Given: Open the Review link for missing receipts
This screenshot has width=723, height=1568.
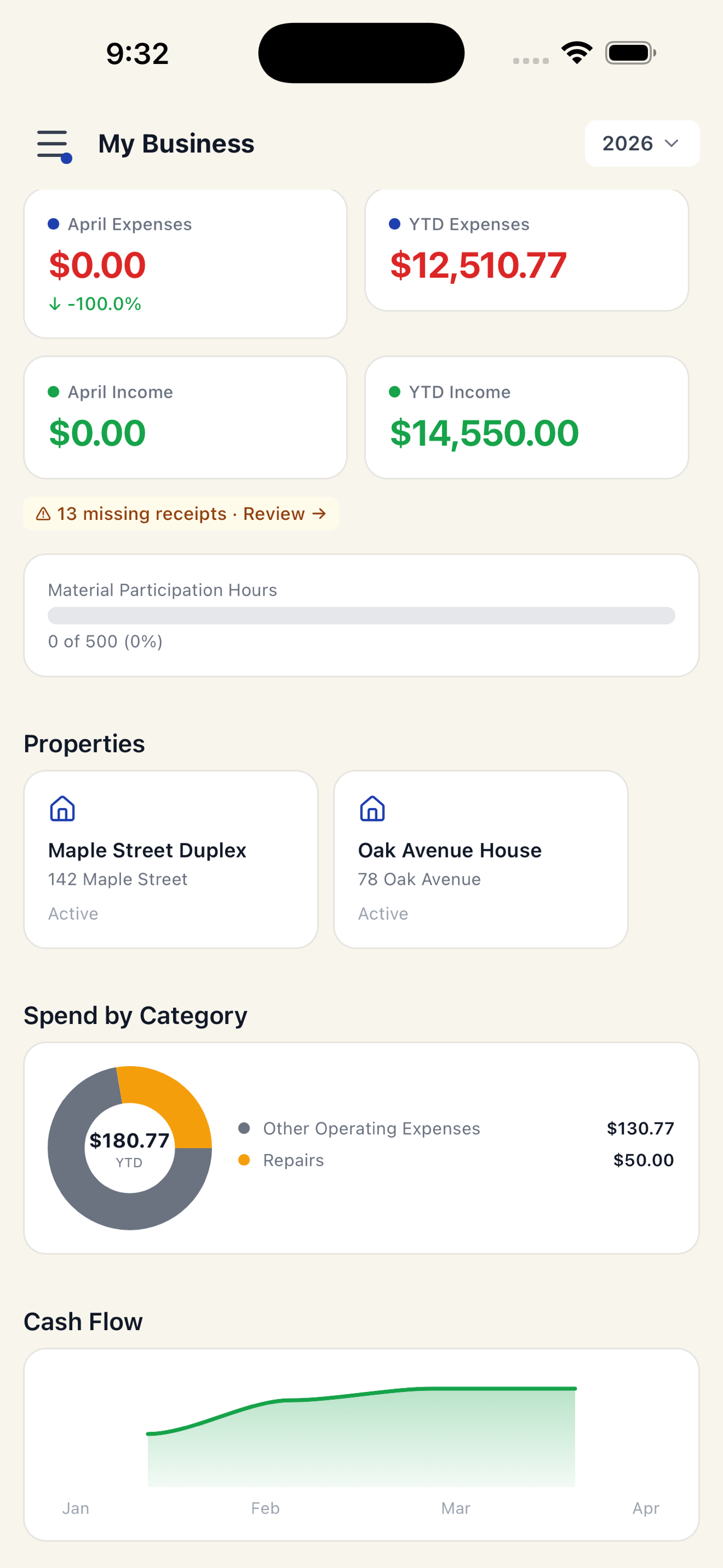Looking at the screenshot, I should click(x=274, y=514).
